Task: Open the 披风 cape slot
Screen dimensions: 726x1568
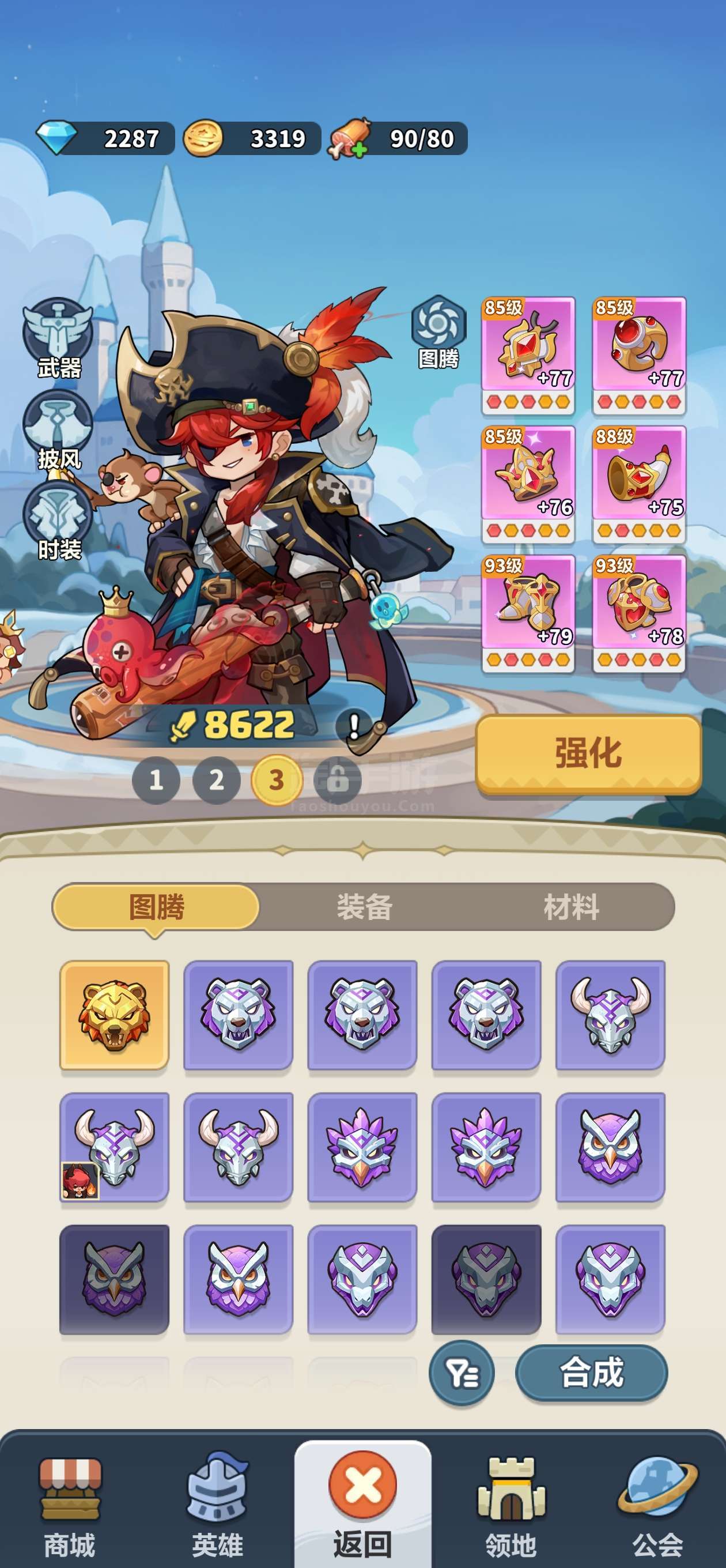Action: click(x=58, y=429)
